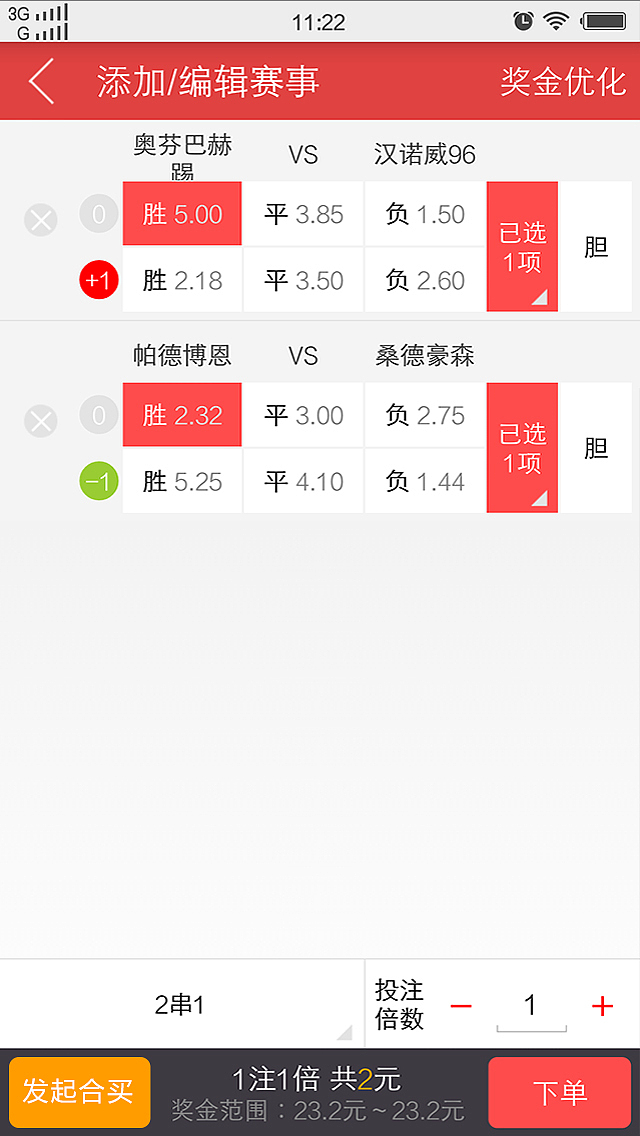
Task: Choose handicap 胜 2.18 option
Action: pos(182,281)
